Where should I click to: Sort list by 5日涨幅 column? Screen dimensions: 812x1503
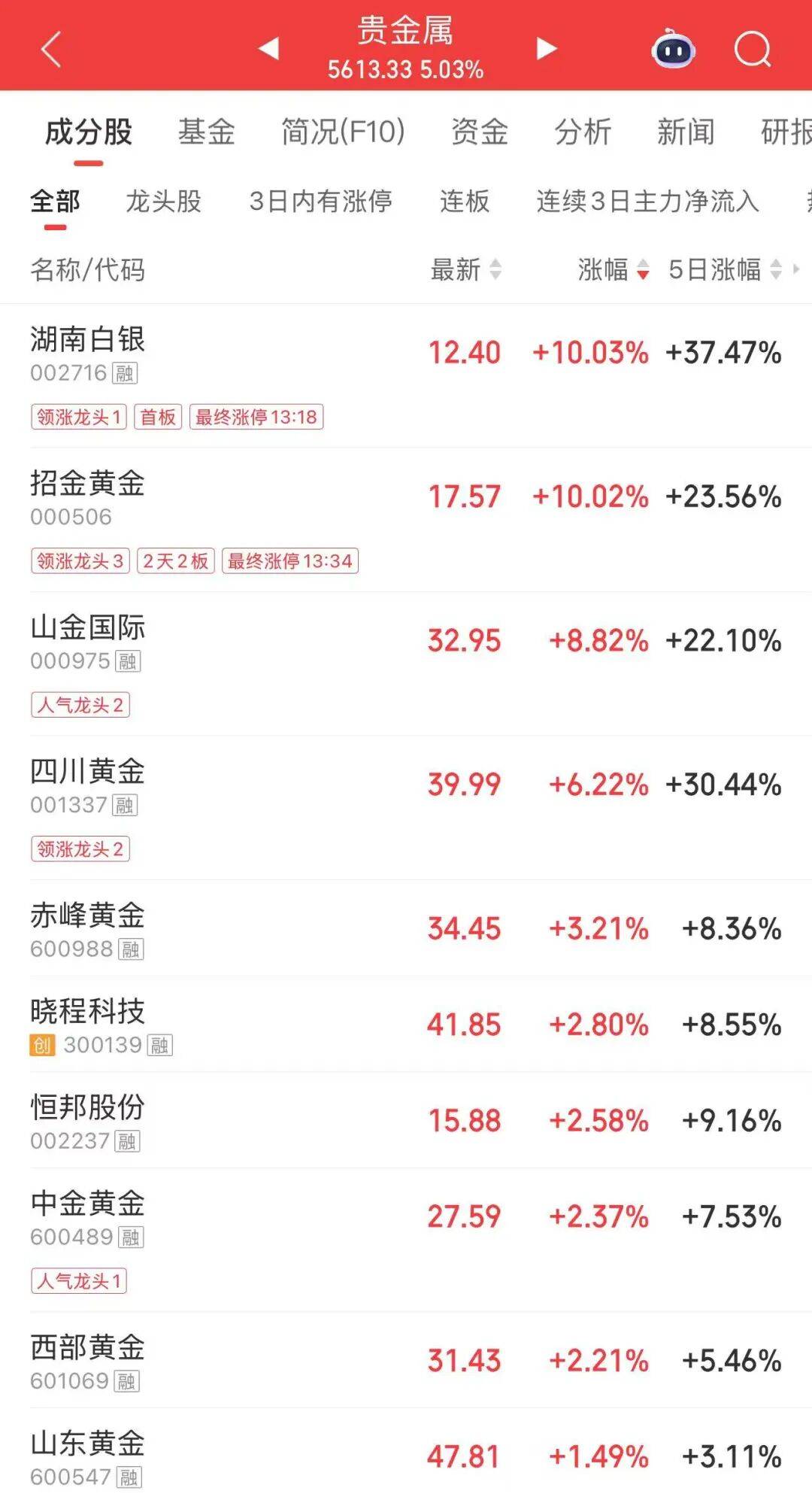pos(725,269)
